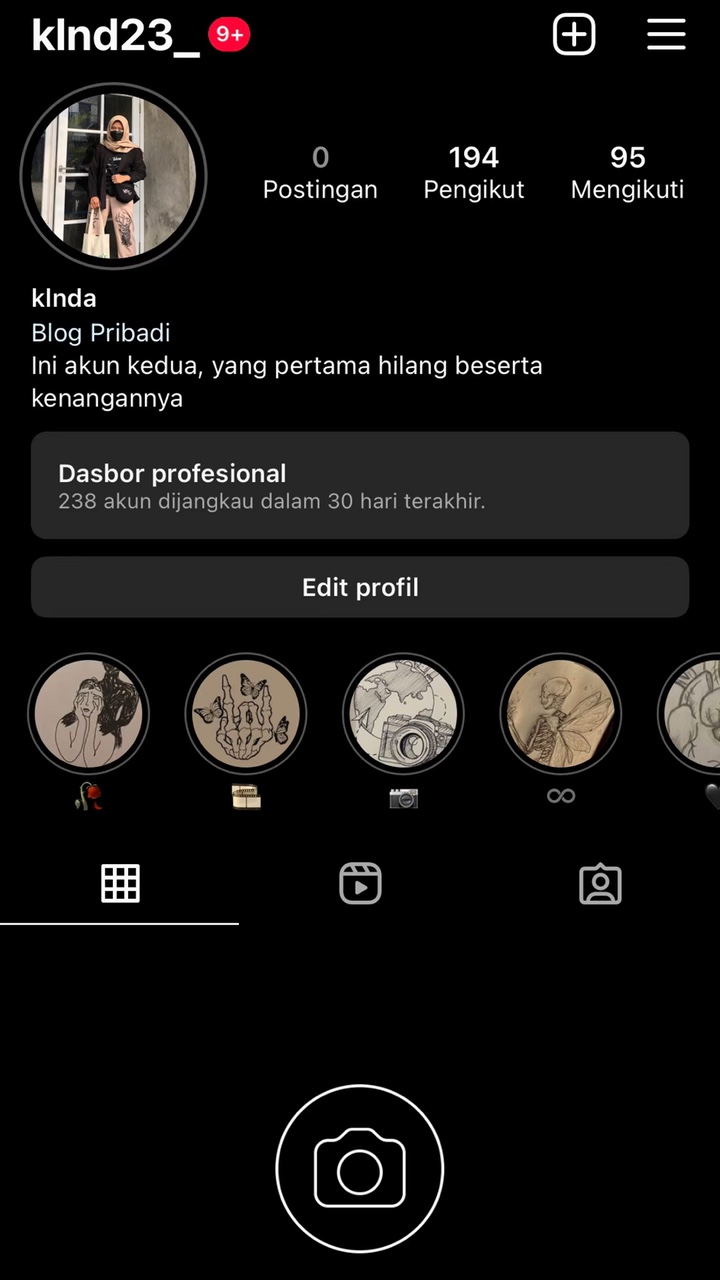Switch to the posts grid tab
The width and height of the screenshot is (720, 1280).
(120, 884)
